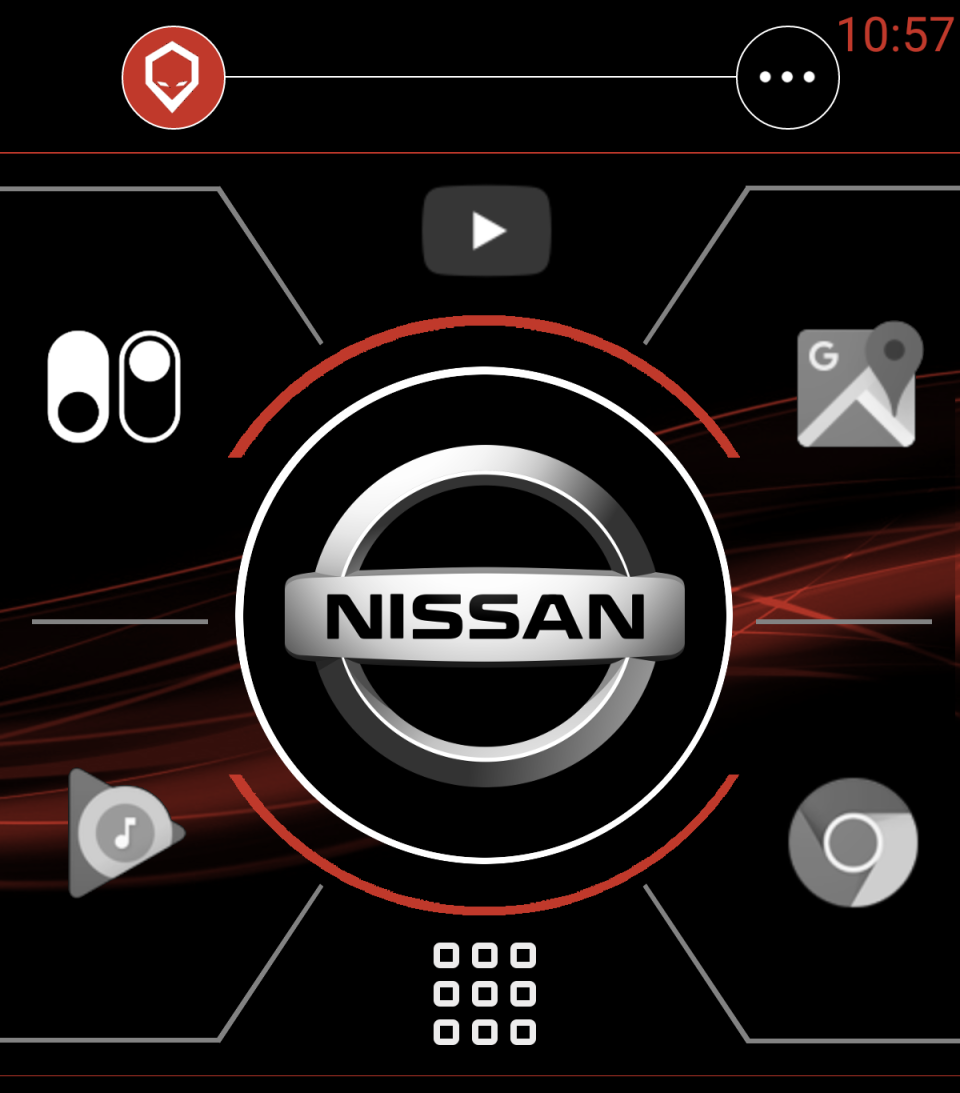This screenshot has width=960, height=1093.
Task: Open the YouTube app icon
Action: click(x=487, y=231)
